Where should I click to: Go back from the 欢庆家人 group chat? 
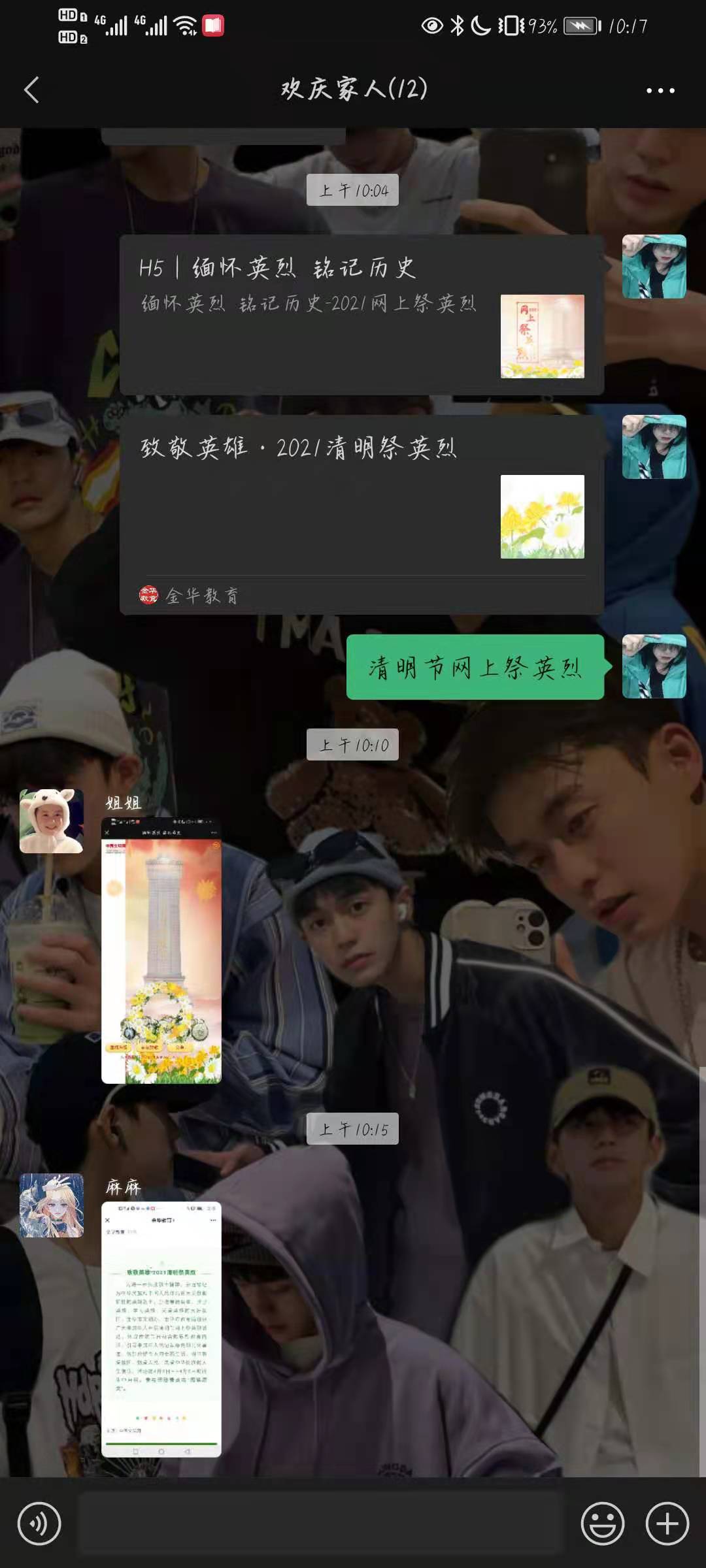pos(31,90)
